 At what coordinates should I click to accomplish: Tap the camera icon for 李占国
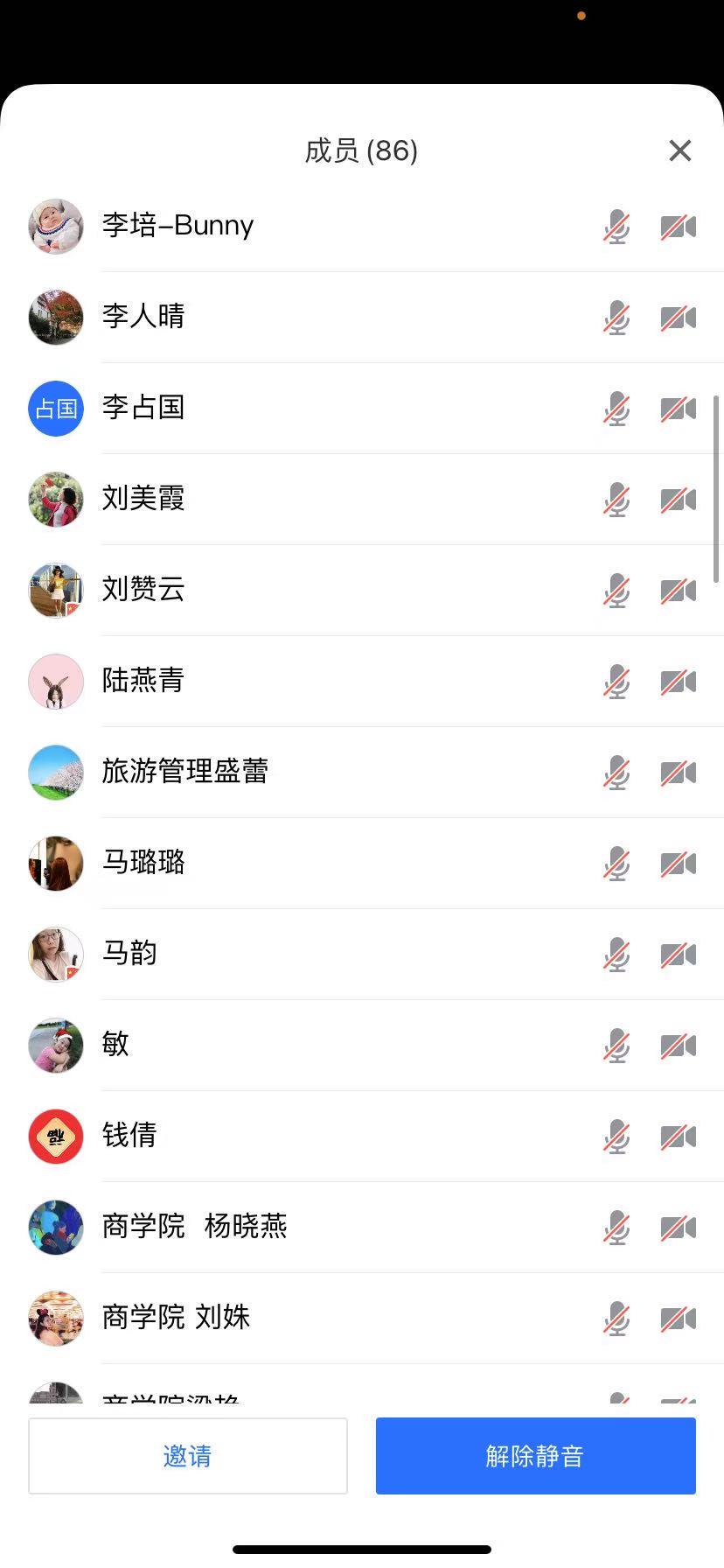pyautogui.click(x=678, y=409)
